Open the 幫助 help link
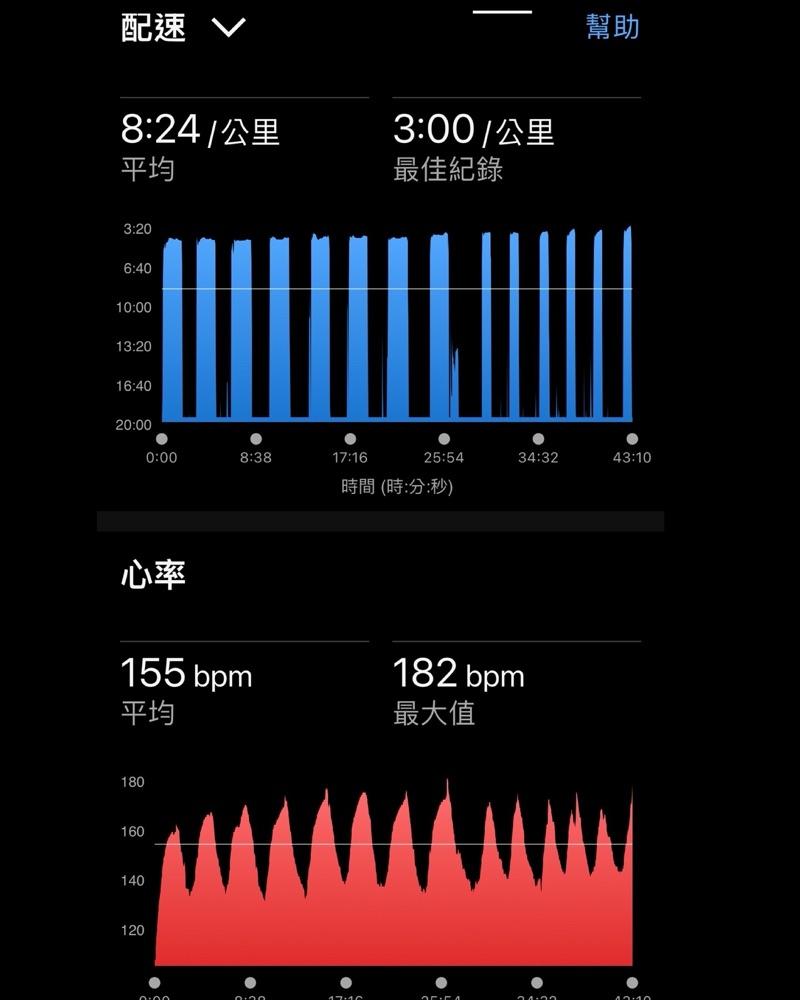800x1000 pixels. (x=612, y=26)
